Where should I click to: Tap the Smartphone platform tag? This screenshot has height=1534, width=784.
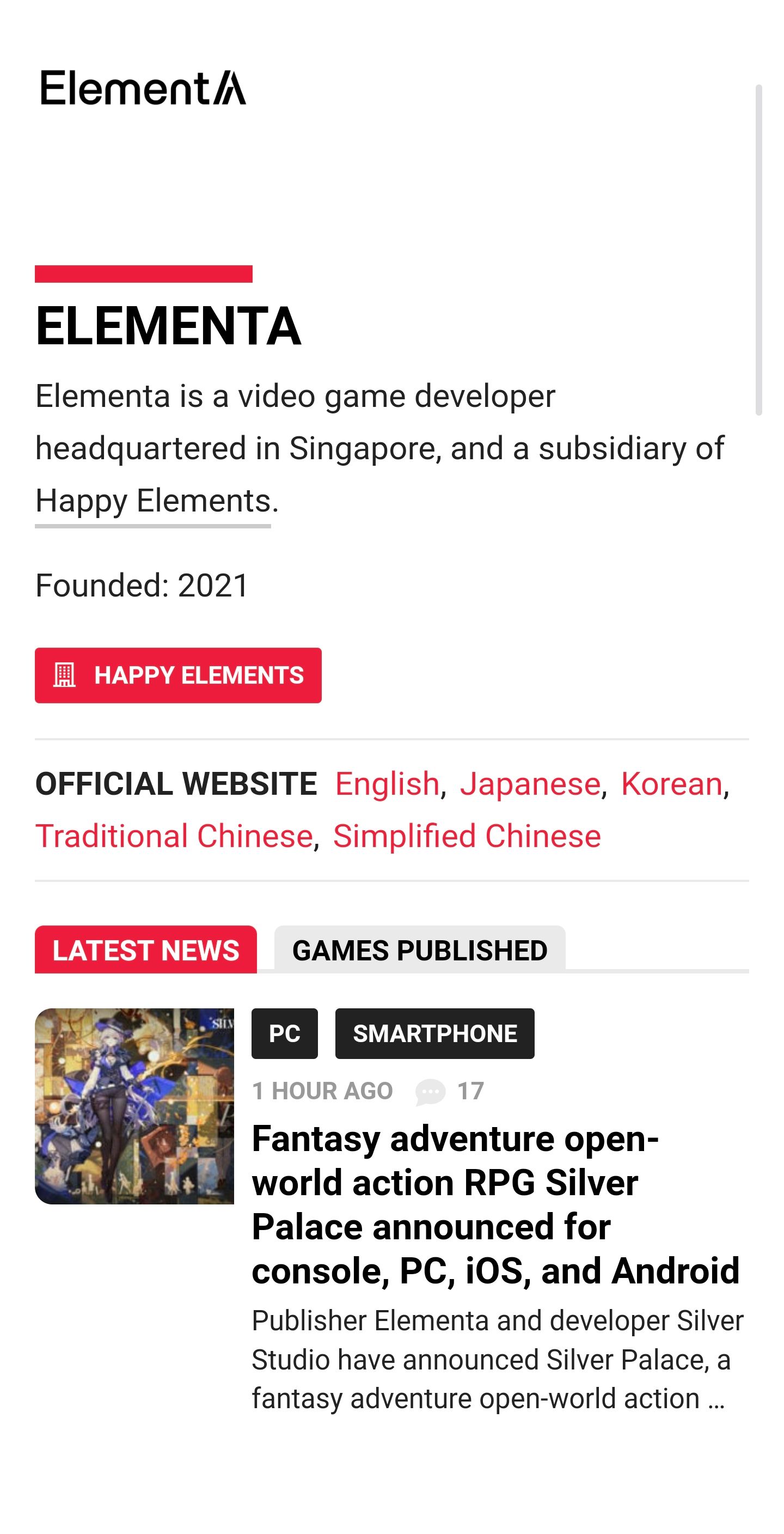tap(434, 1034)
